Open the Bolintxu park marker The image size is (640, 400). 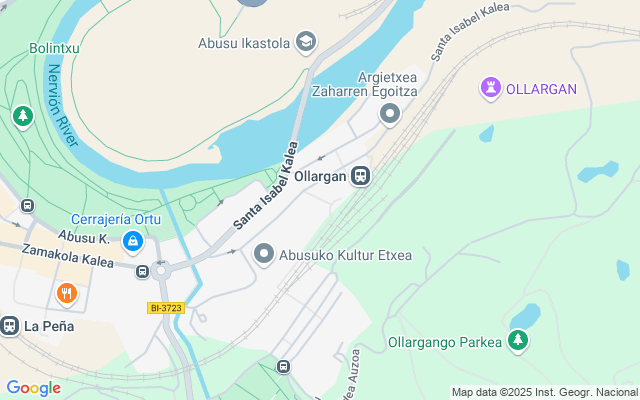point(22,117)
